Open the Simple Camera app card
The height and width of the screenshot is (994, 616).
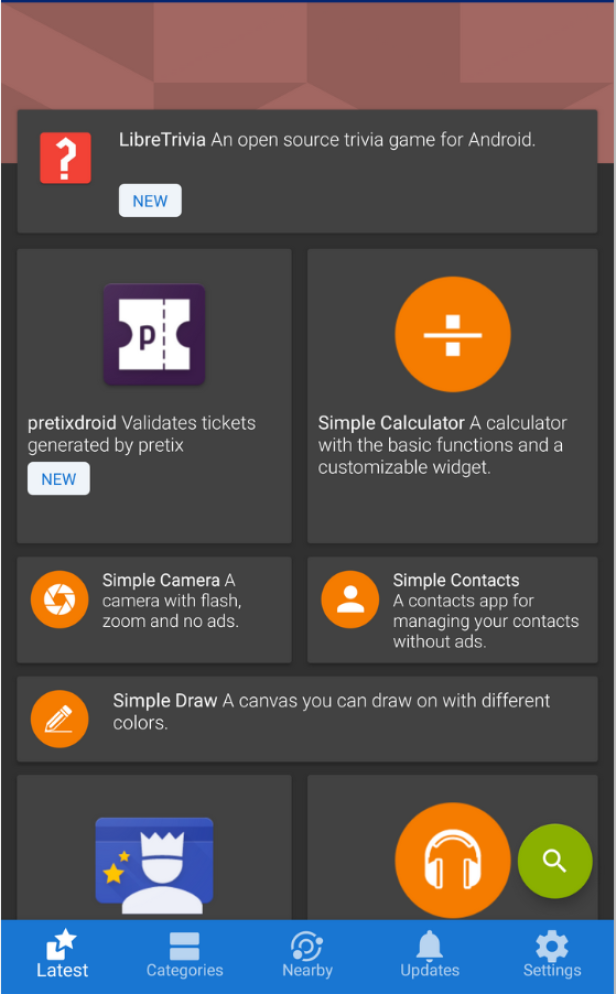coord(154,610)
